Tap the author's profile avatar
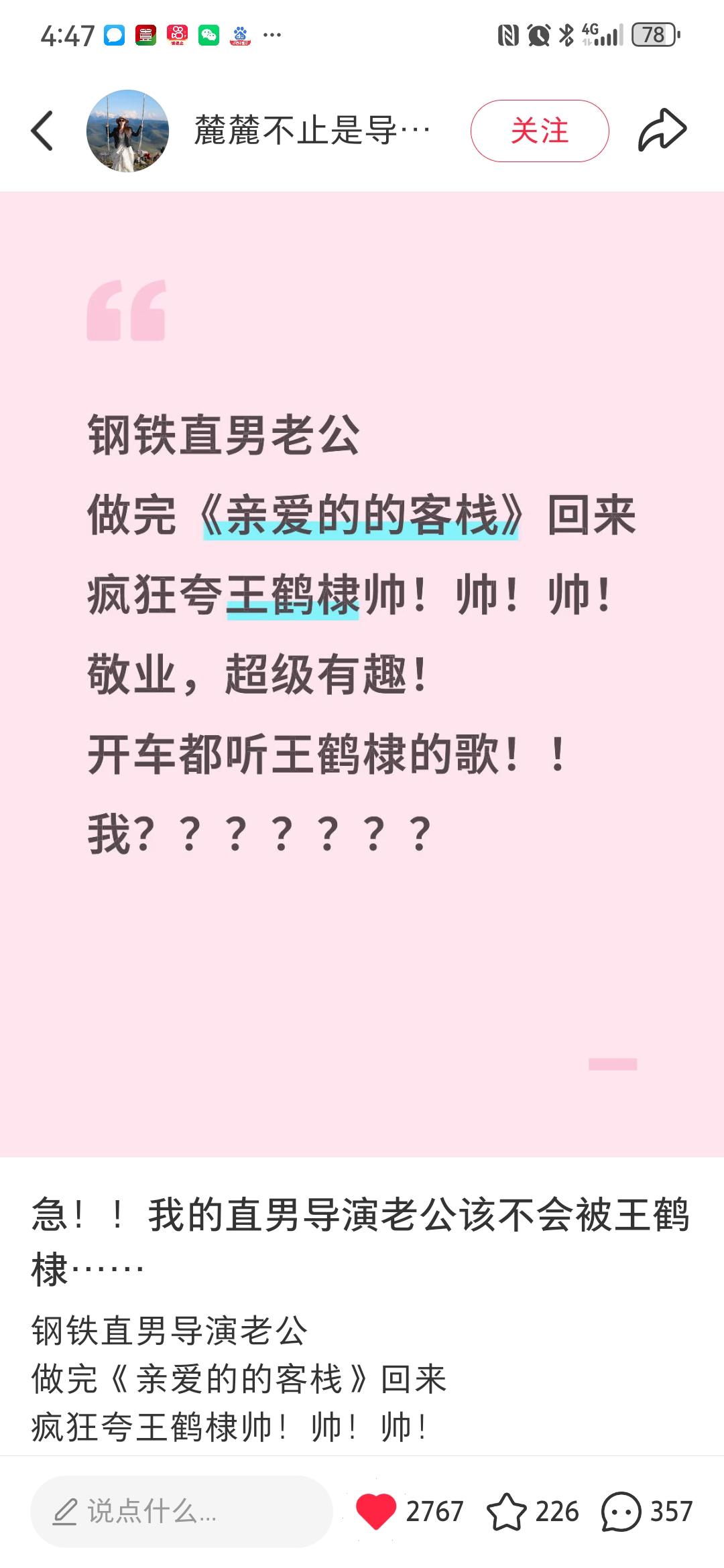 coord(124,131)
